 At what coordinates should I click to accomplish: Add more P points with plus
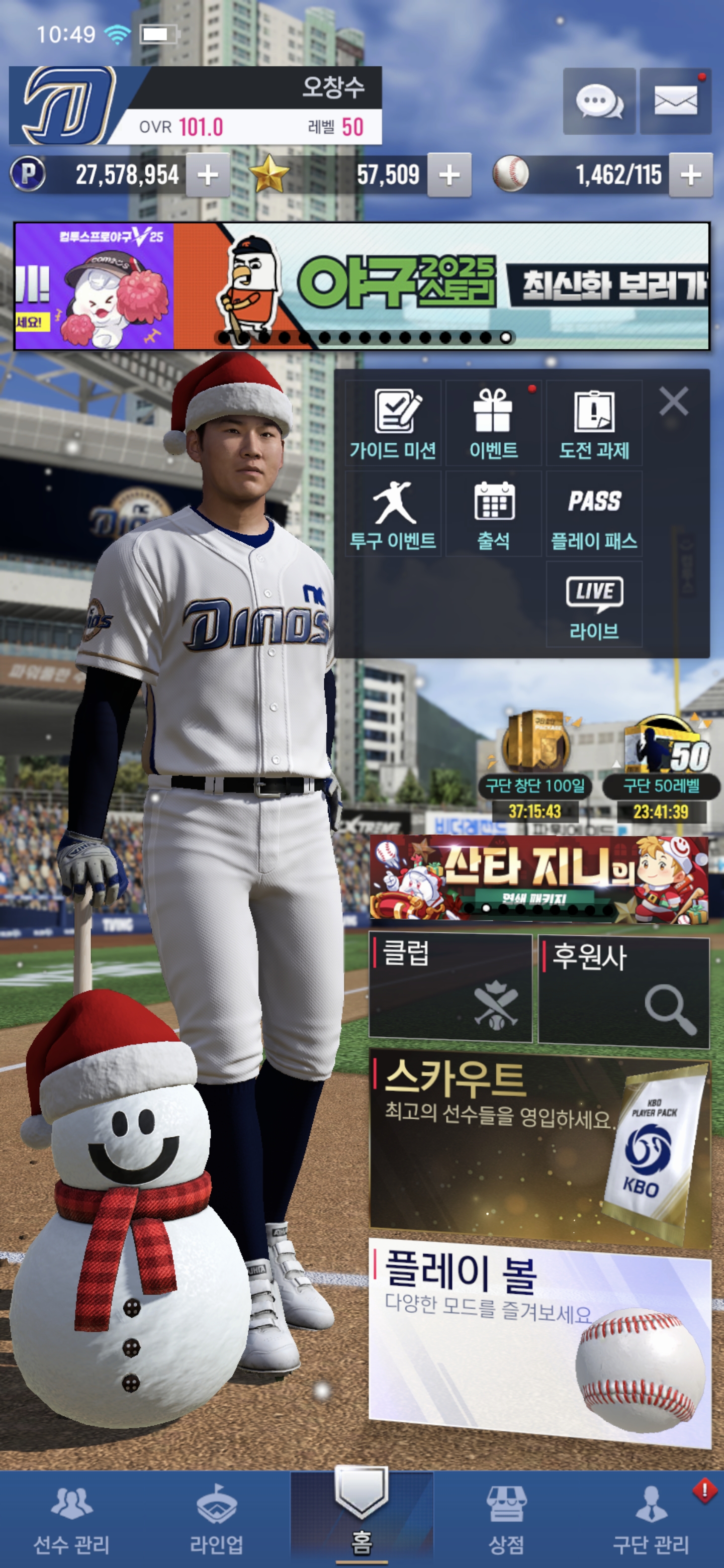click(x=208, y=175)
